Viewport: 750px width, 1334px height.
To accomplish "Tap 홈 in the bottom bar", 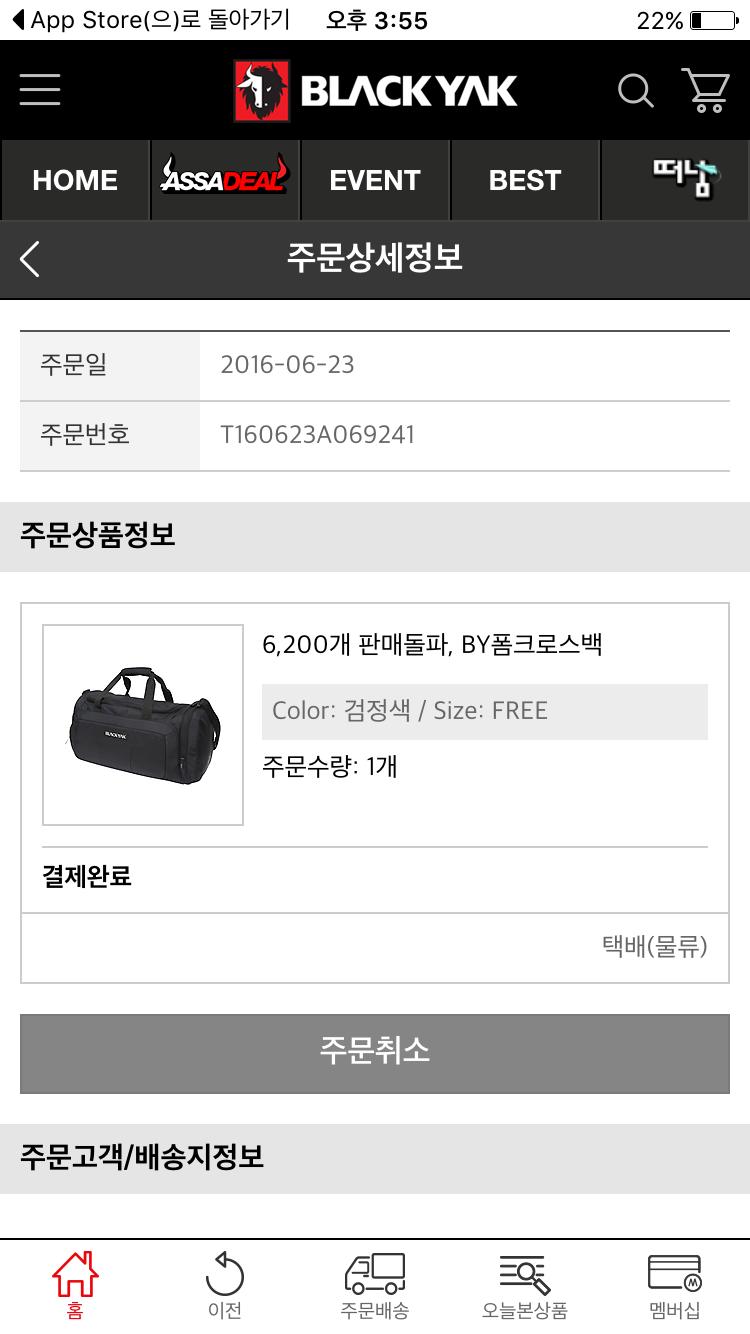I will click(x=75, y=1285).
